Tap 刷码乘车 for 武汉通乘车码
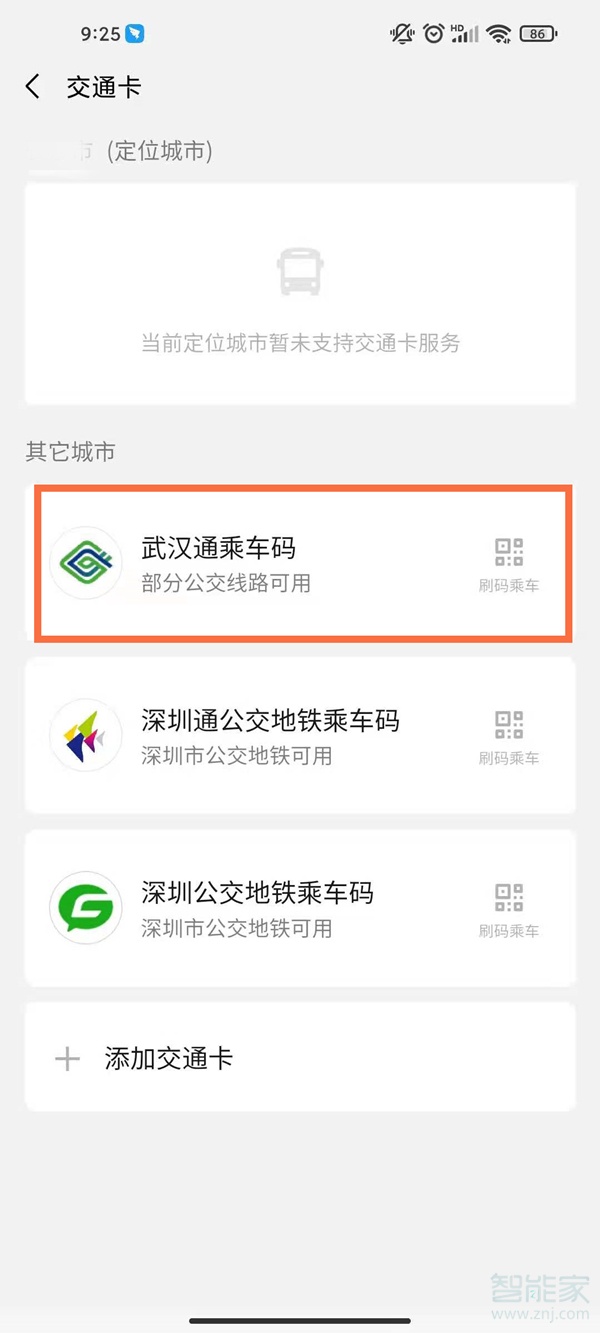 click(x=509, y=565)
